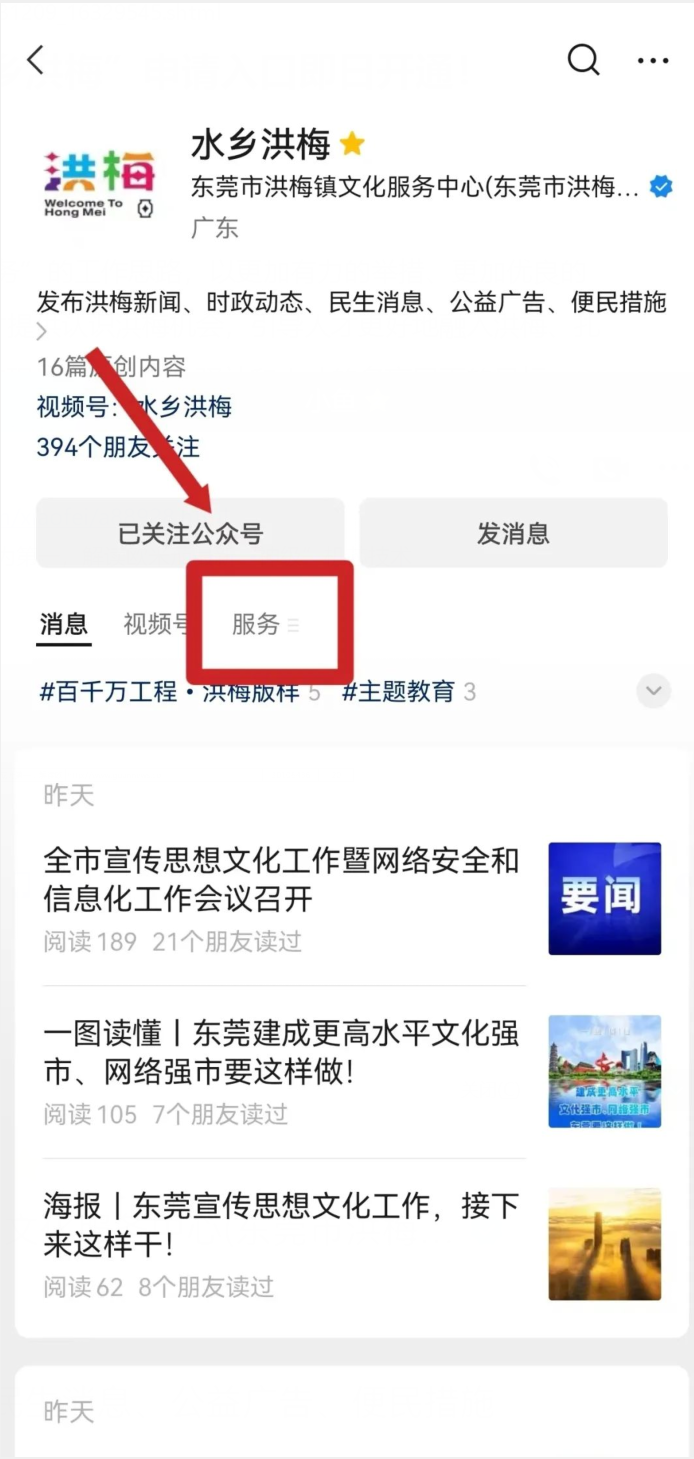Open article 一图读懂丨东莞建成更高水平文化强市
The height and width of the screenshot is (1459, 694).
point(281,1052)
